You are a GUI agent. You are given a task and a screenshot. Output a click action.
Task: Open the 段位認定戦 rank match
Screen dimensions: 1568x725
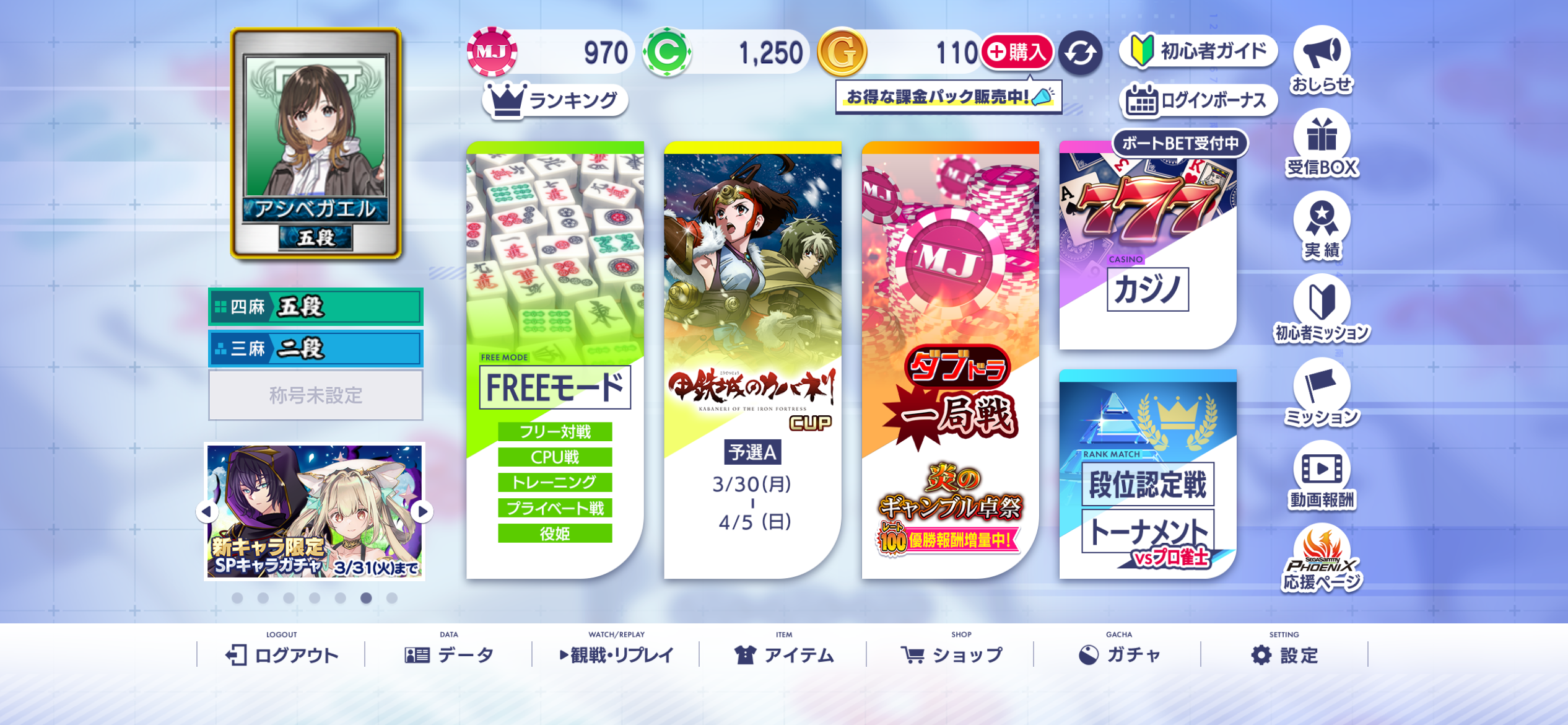1148,484
